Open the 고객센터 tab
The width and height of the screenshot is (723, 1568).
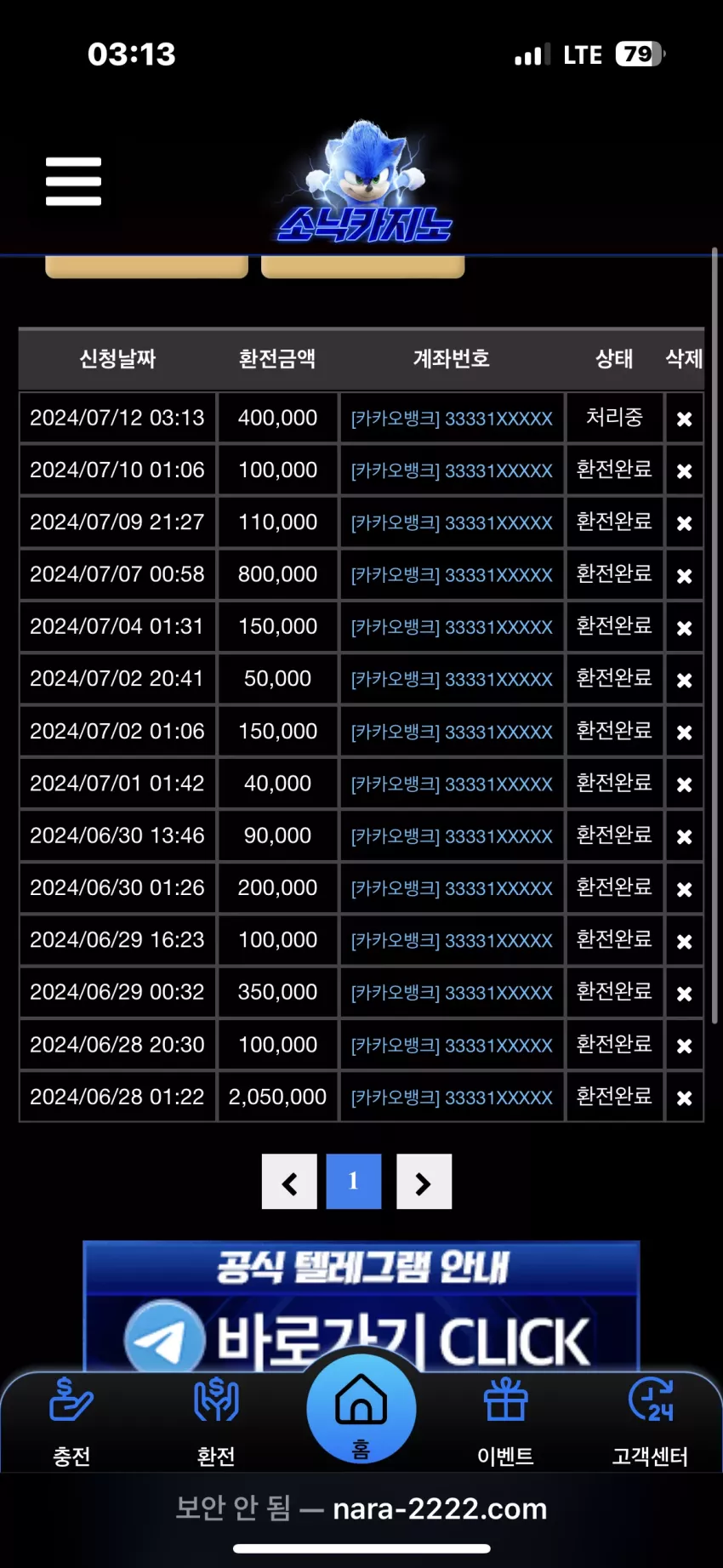point(650,1422)
